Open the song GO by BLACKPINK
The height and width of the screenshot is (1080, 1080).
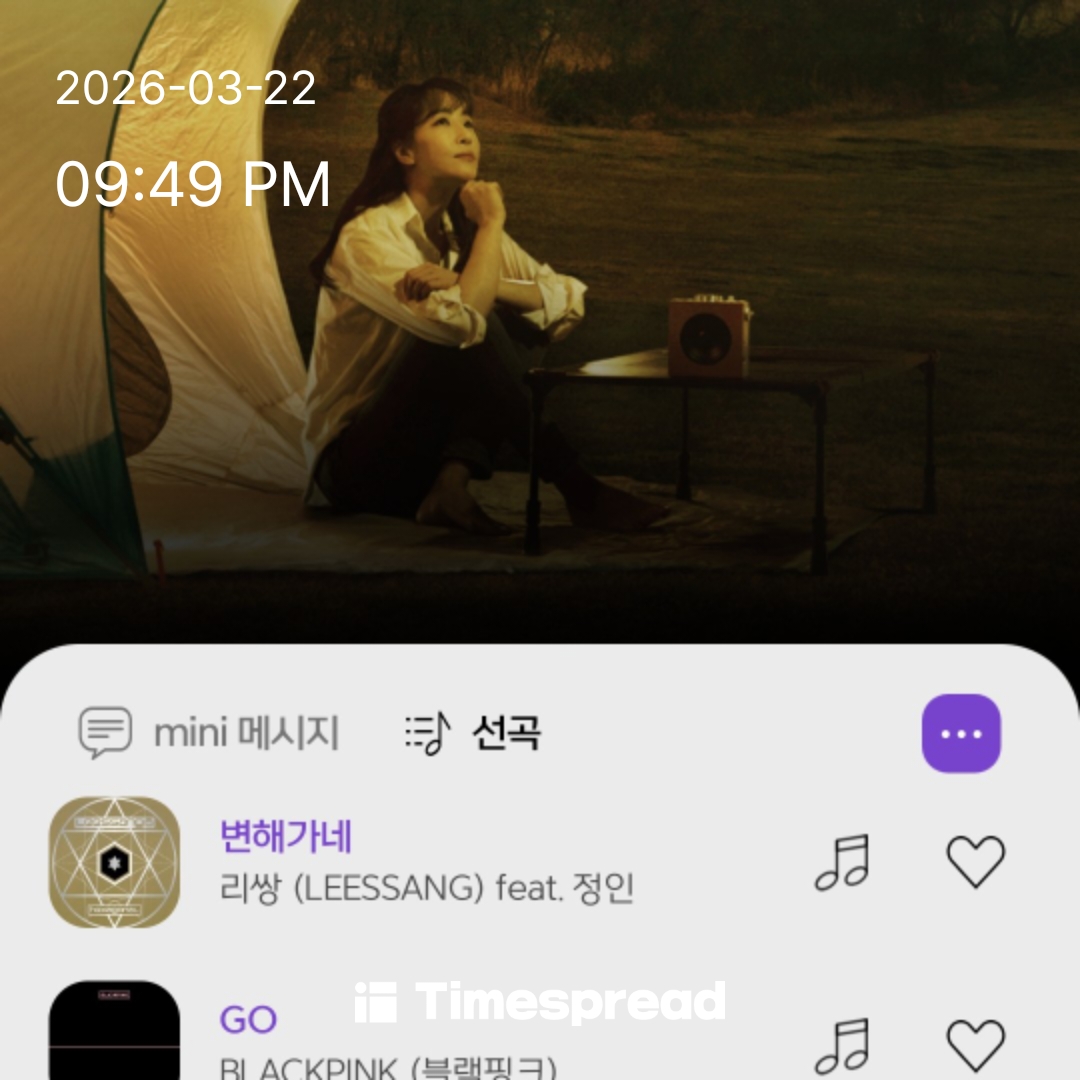coord(248,1020)
